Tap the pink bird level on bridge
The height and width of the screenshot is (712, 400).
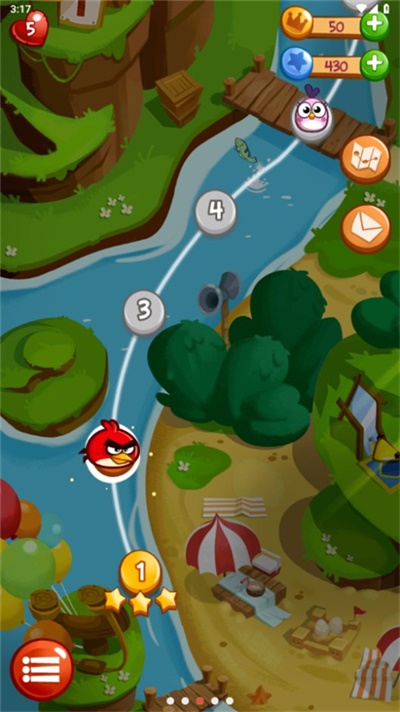pyautogui.click(x=311, y=114)
